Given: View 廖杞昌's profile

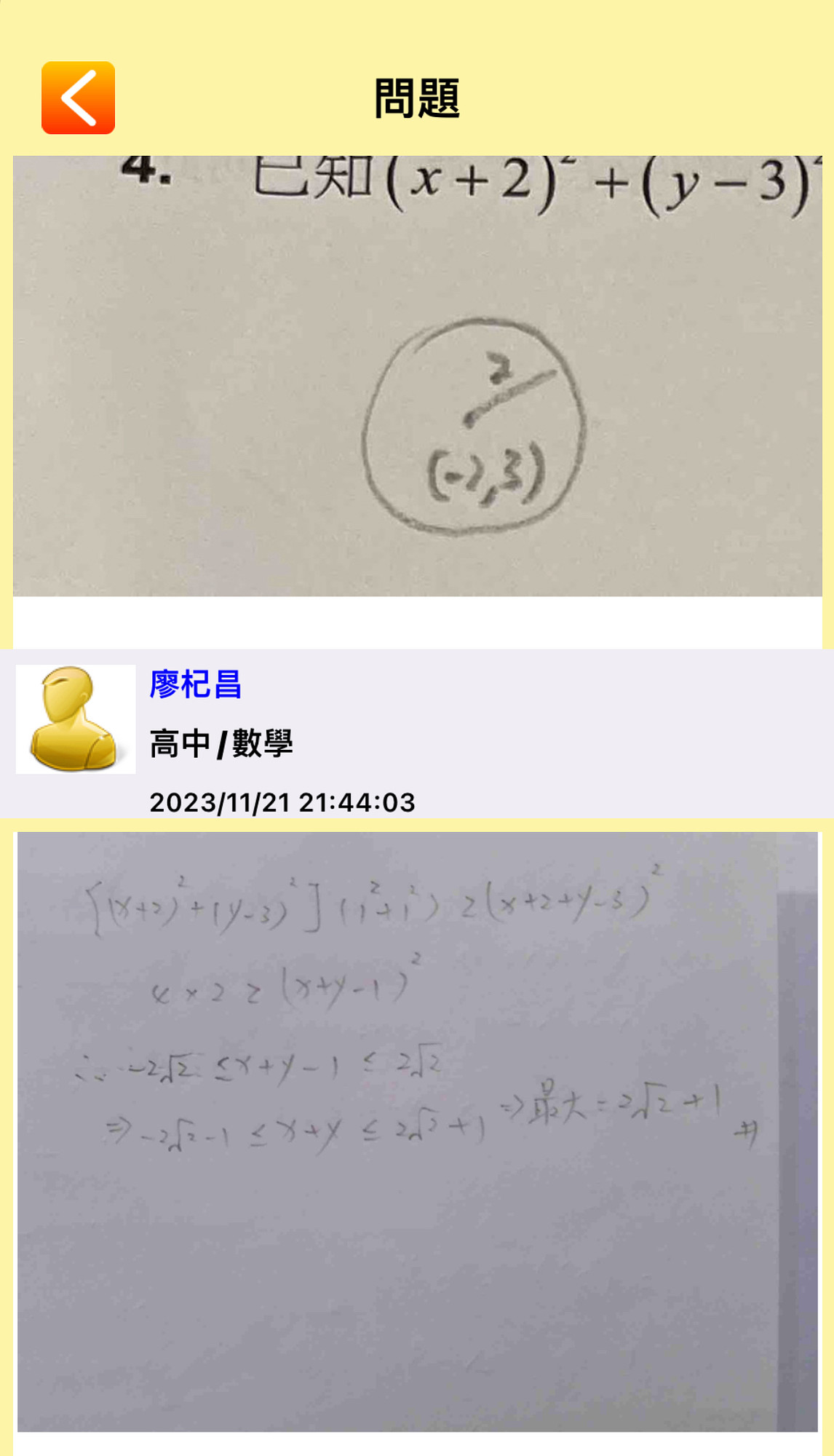Looking at the screenshot, I should tap(195, 684).
